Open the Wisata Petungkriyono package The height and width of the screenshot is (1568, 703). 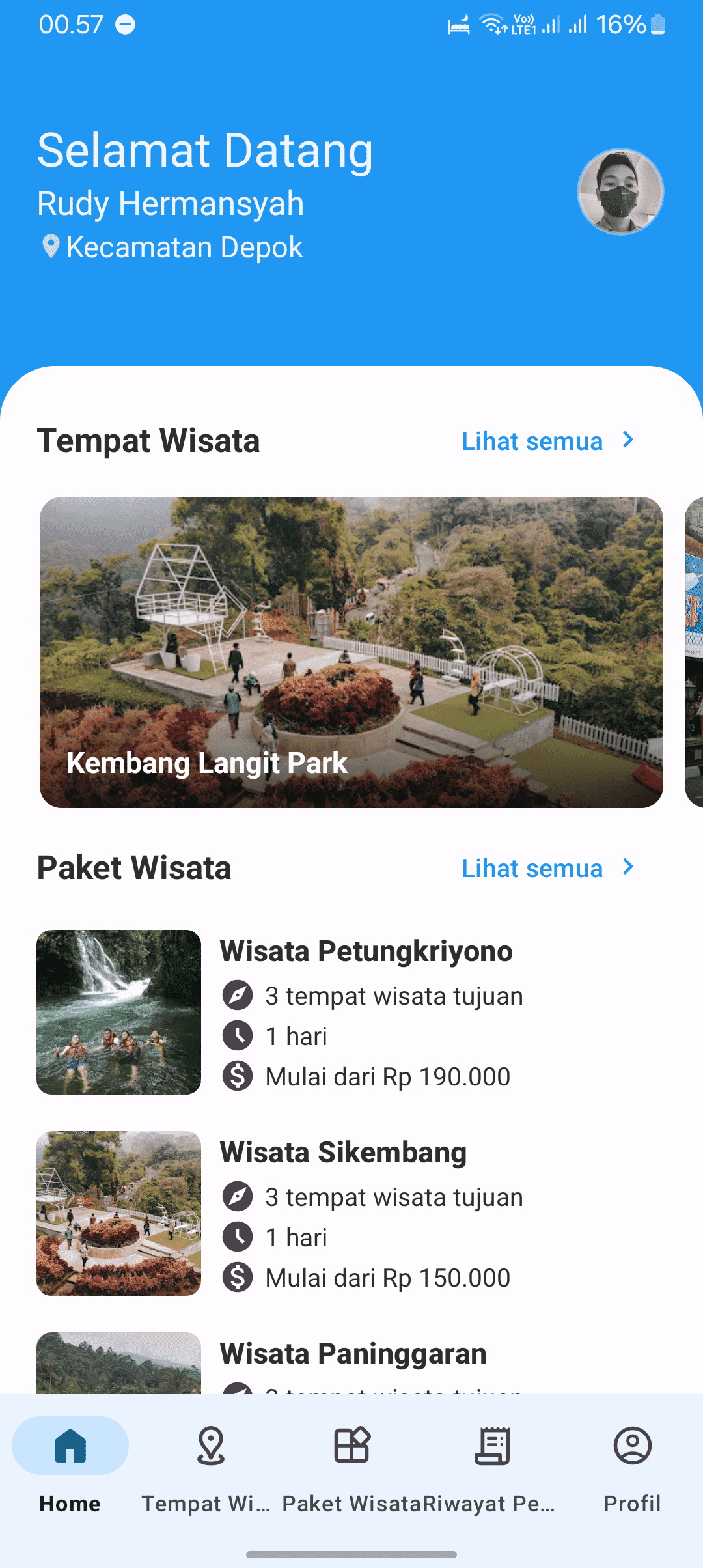click(x=351, y=1012)
